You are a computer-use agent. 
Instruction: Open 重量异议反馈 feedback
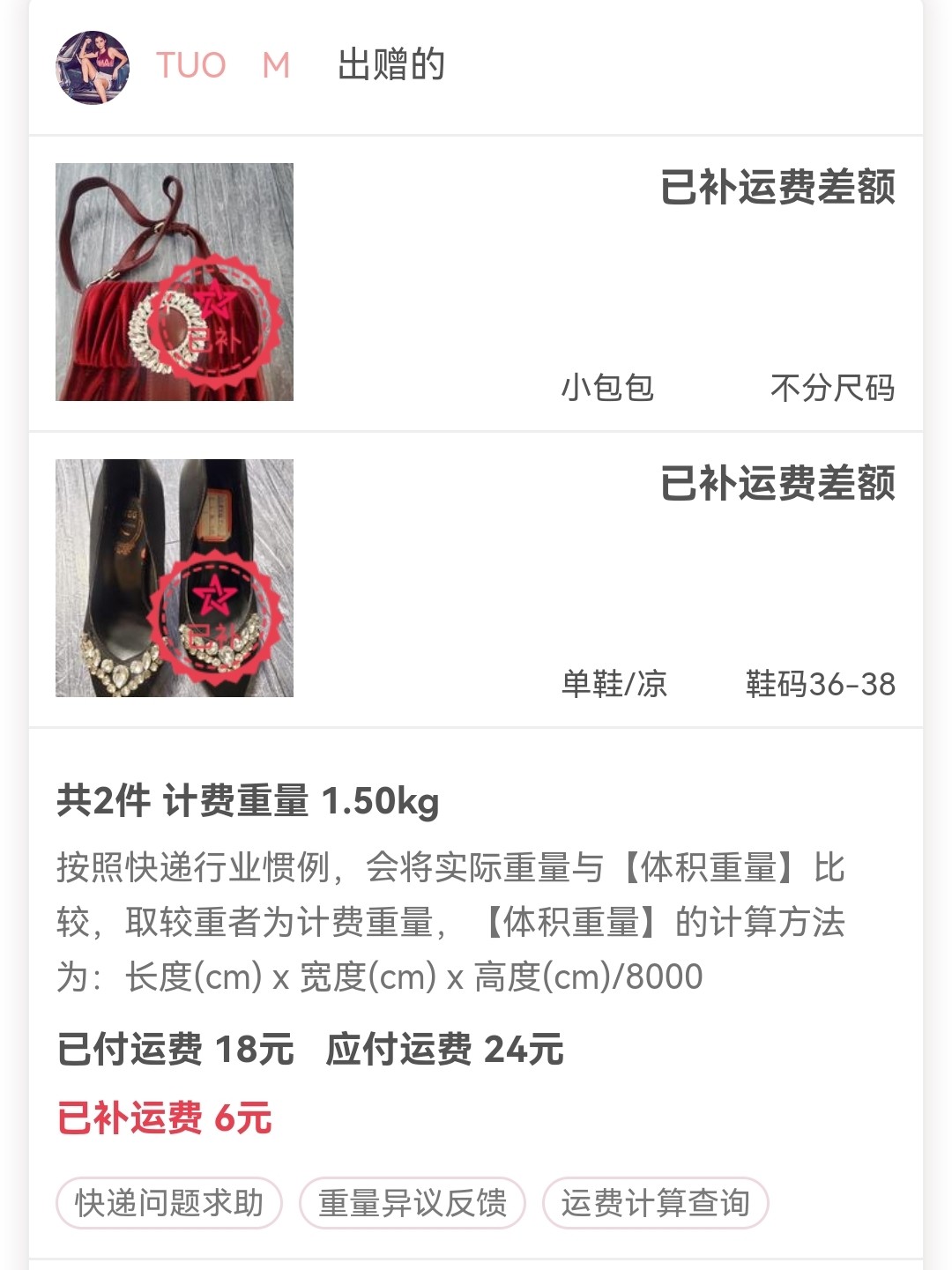(413, 1203)
